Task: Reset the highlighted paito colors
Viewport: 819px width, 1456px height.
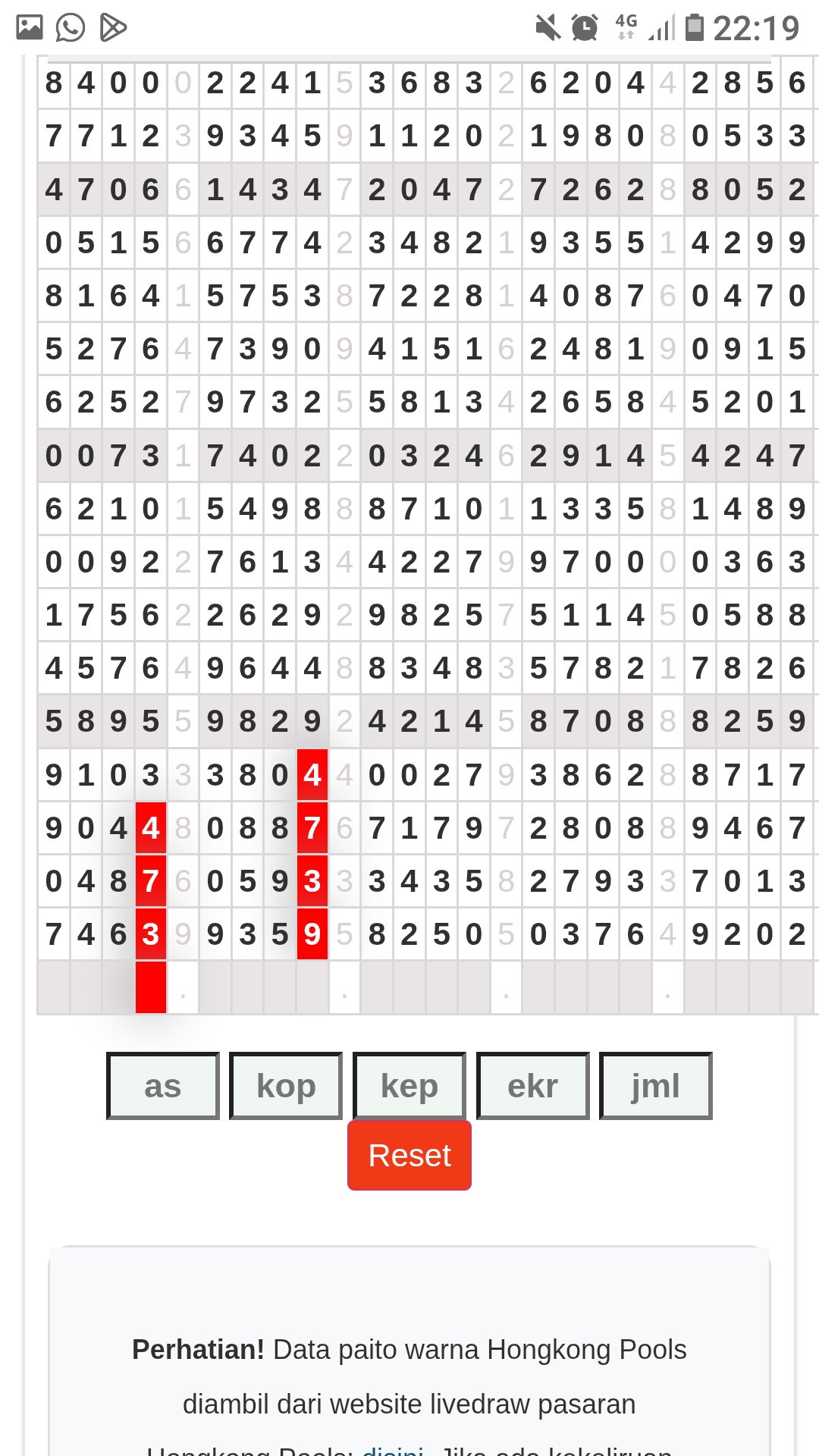Action: tap(409, 1156)
